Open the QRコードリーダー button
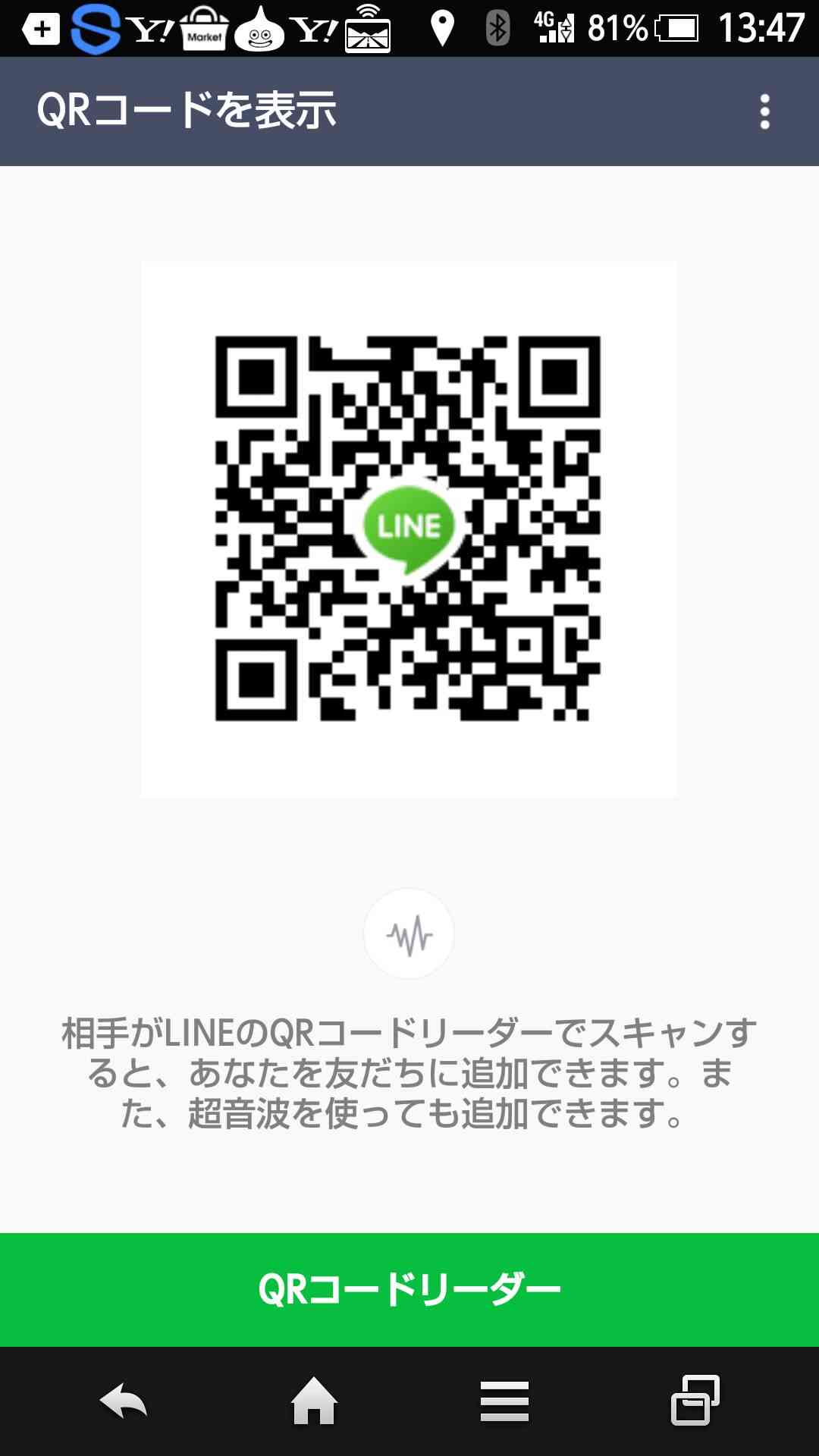819x1456 pixels. pos(409,1289)
